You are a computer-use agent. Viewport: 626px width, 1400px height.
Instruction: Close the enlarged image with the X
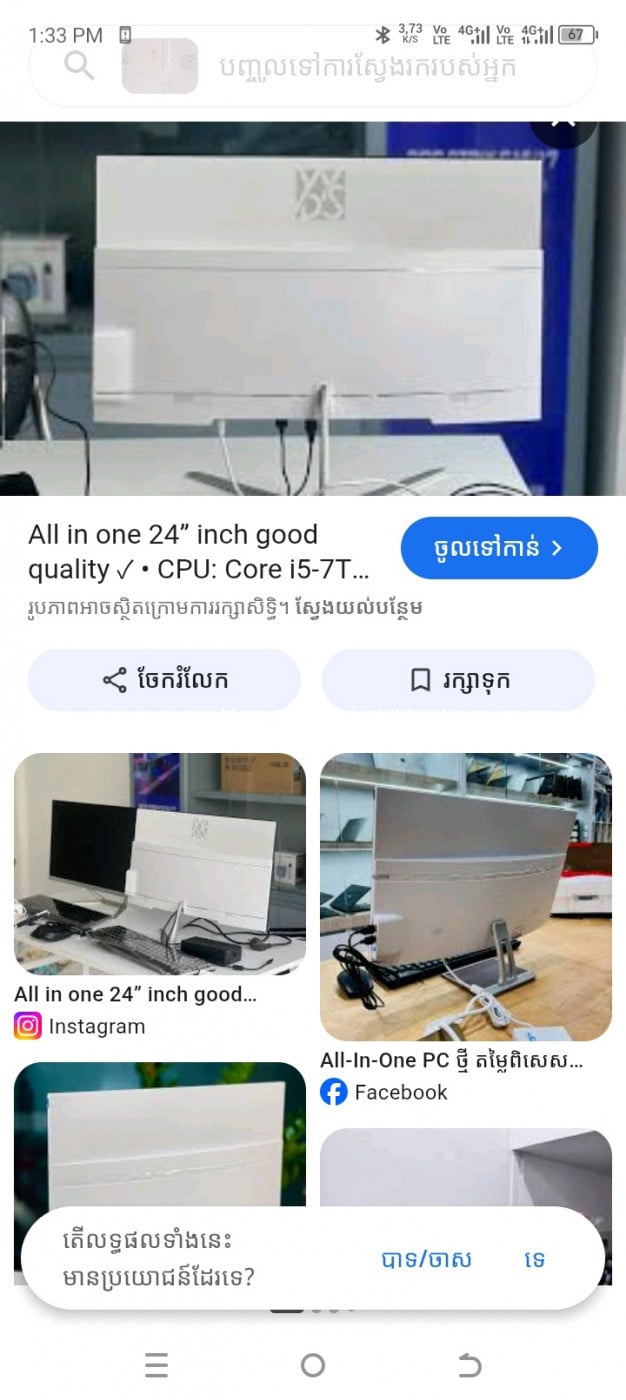coord(563,122)
